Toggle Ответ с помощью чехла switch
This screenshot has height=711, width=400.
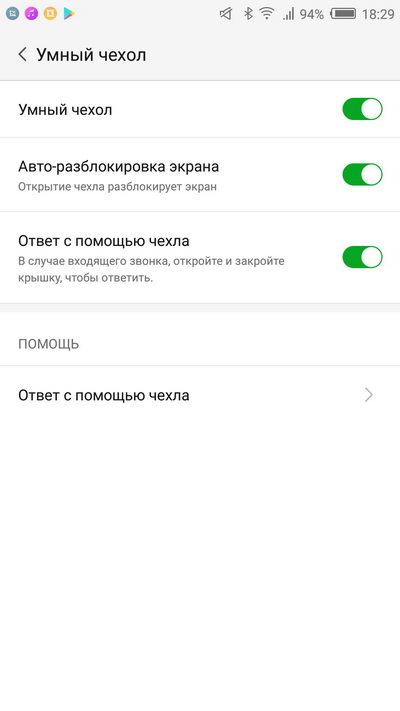pos(362,257)
